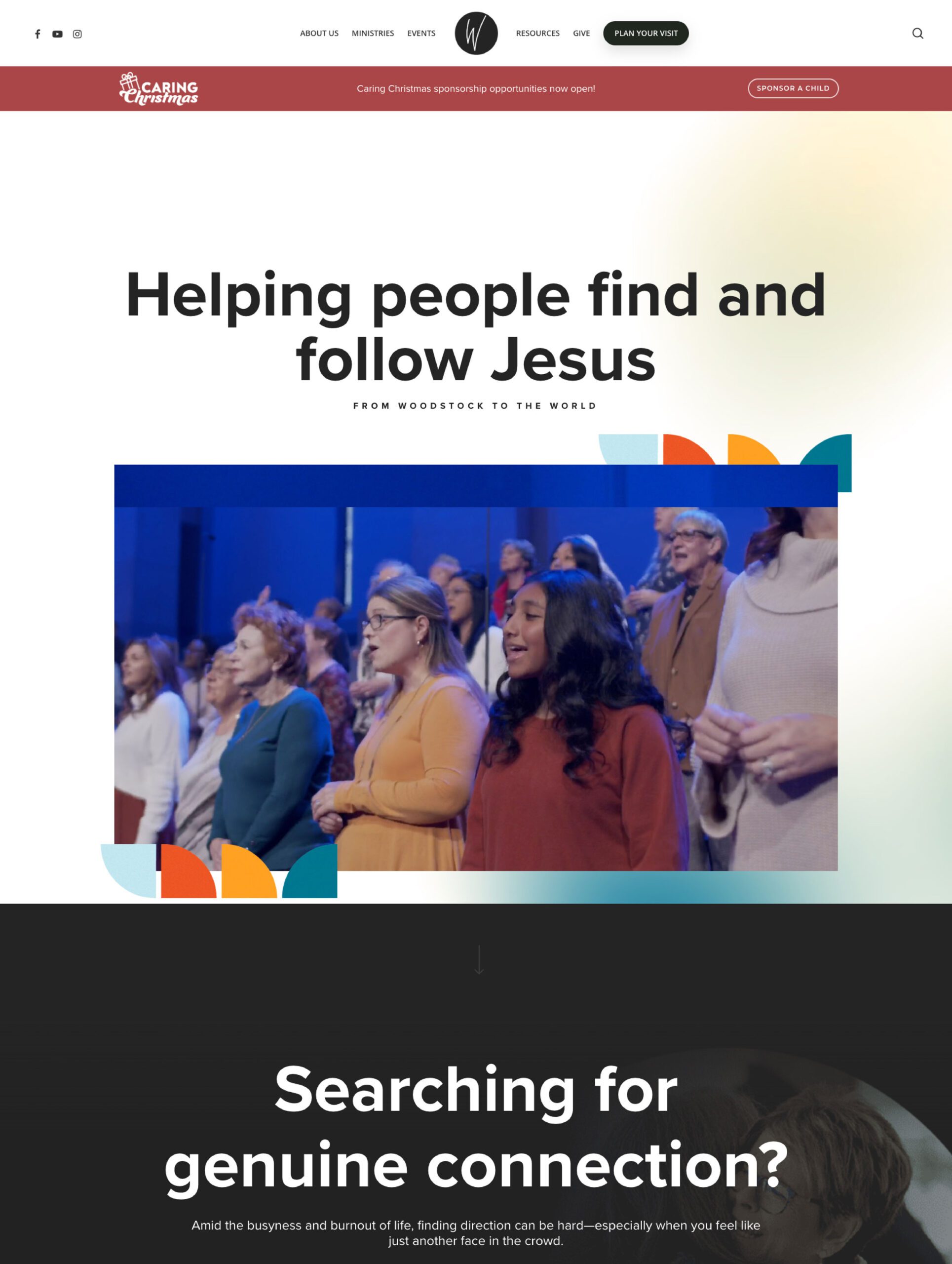The image size is (952, 1264).
Task: Open the About Us menu
Action: (x=319, y=33)
